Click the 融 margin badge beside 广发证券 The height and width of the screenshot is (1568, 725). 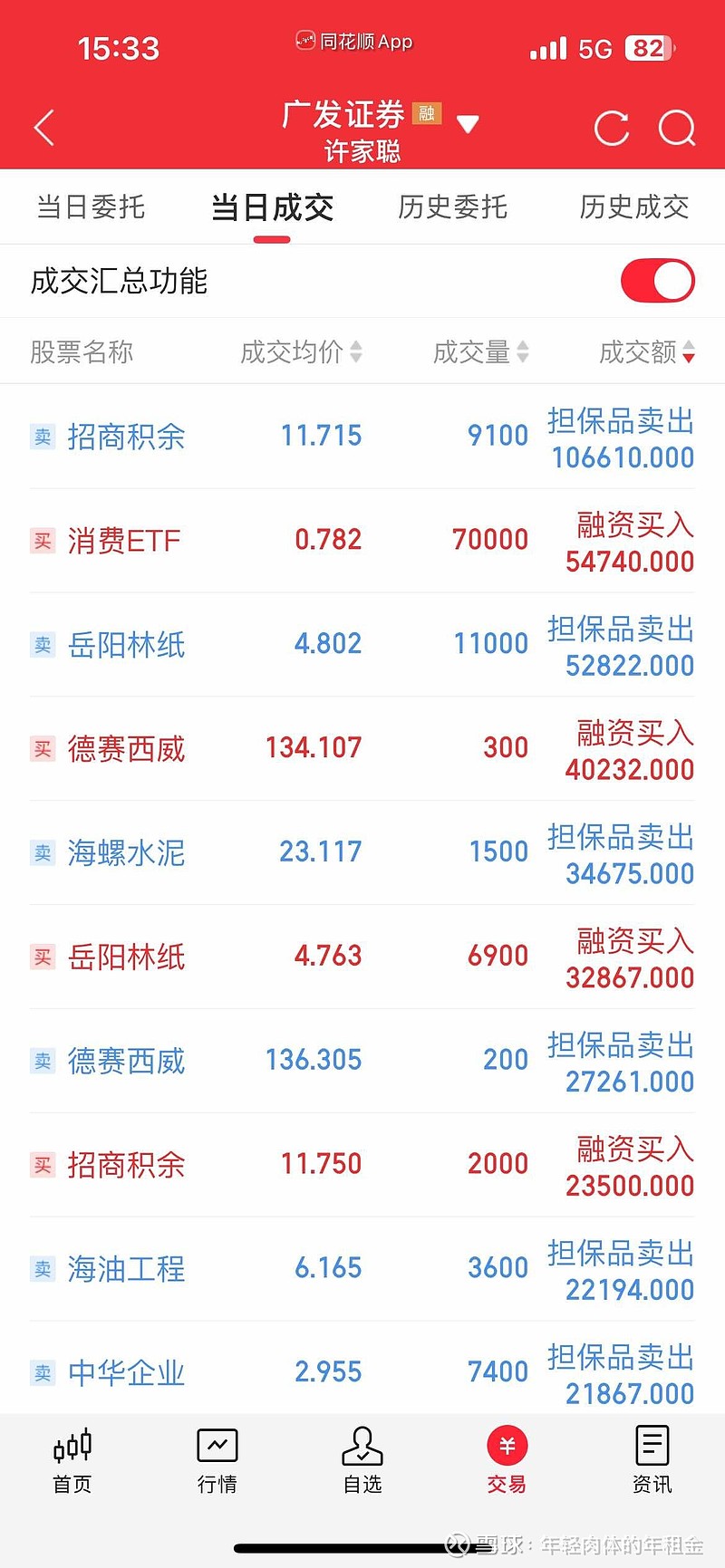428,113
